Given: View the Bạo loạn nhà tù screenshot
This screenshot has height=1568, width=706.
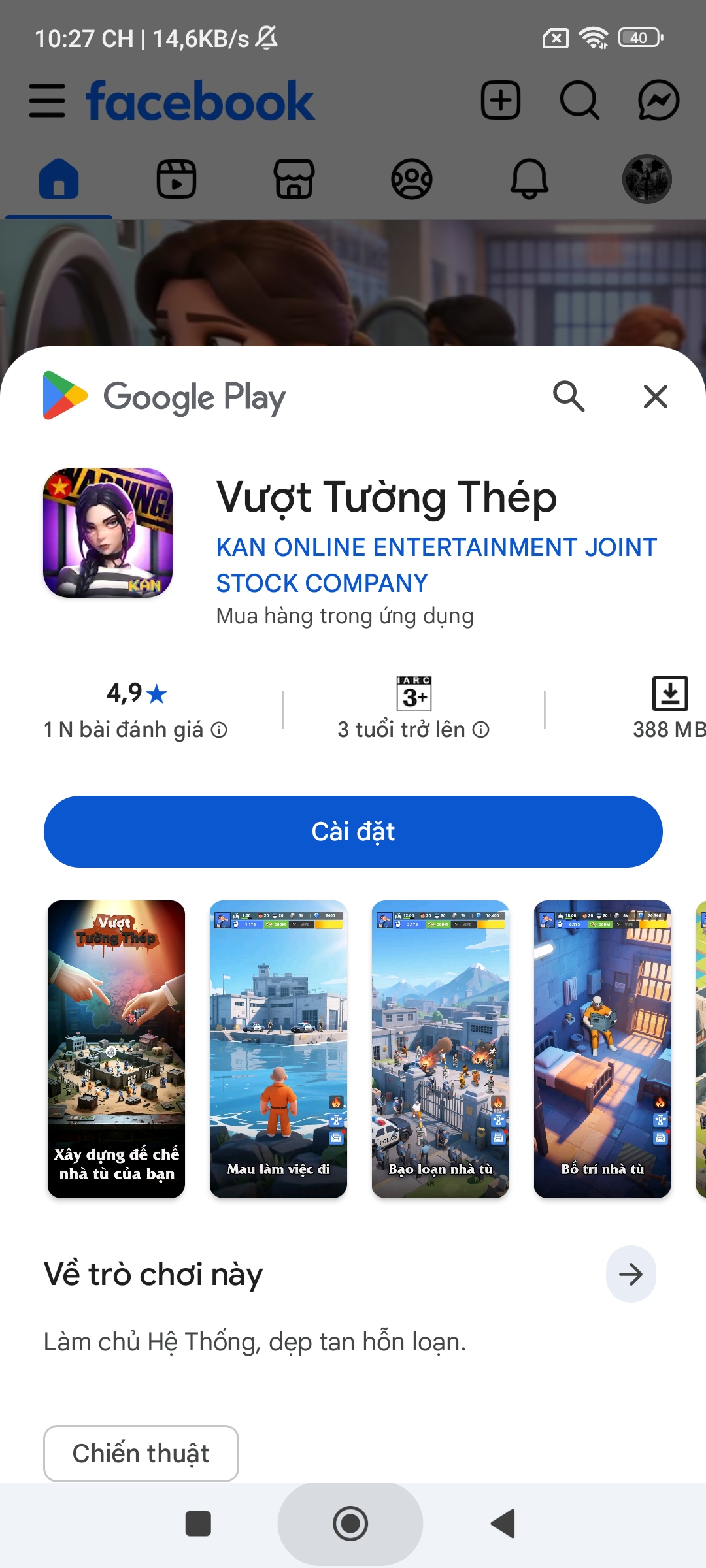Looking at the screenshot, I should coord(441,1049).
